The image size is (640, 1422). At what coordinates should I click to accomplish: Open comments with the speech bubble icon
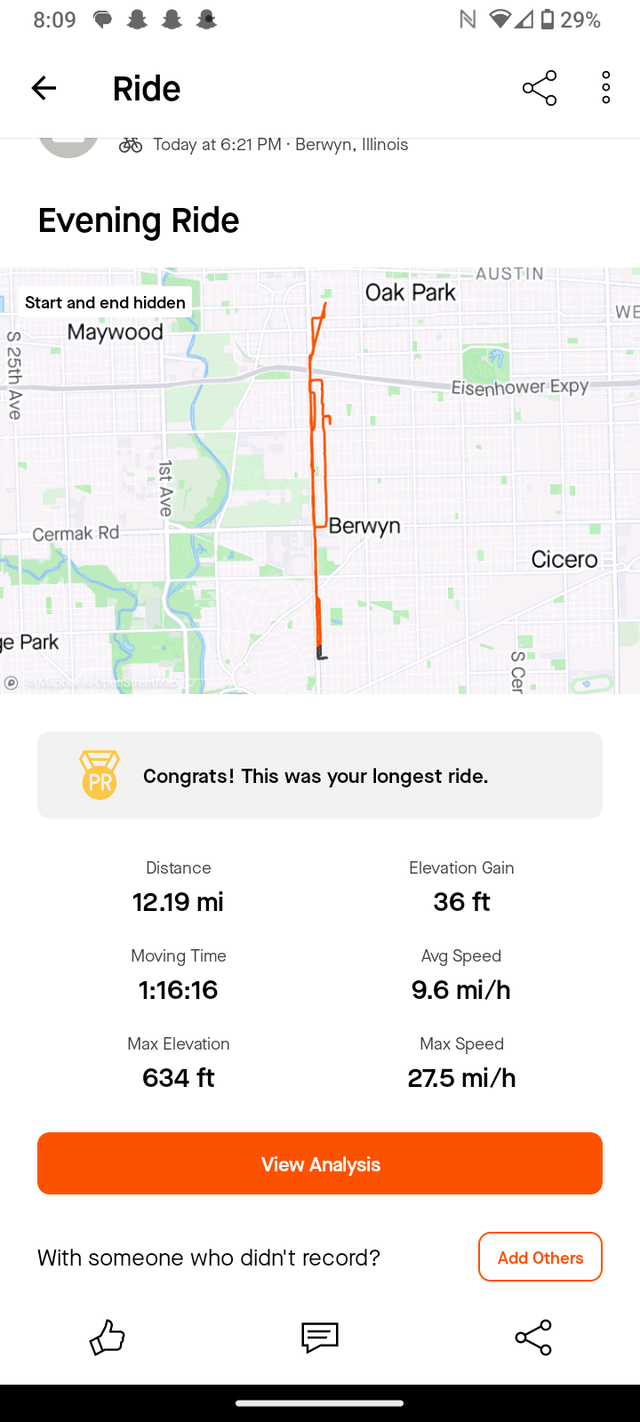[x=320, y=1337]
